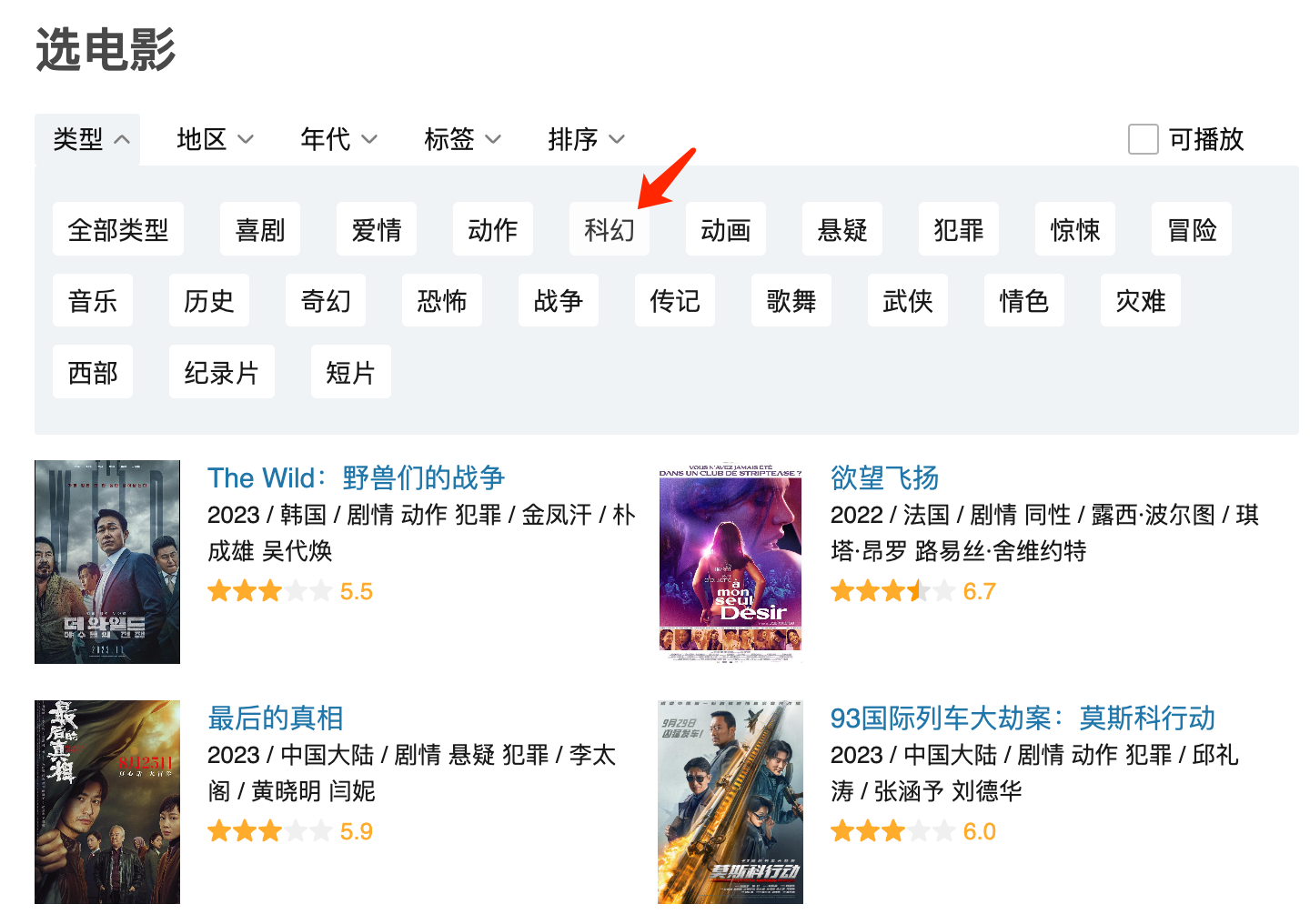Expand the 标签 filter dropdown
The height and width of the screenshot is (924, 1310).
(x=461, y=139)
